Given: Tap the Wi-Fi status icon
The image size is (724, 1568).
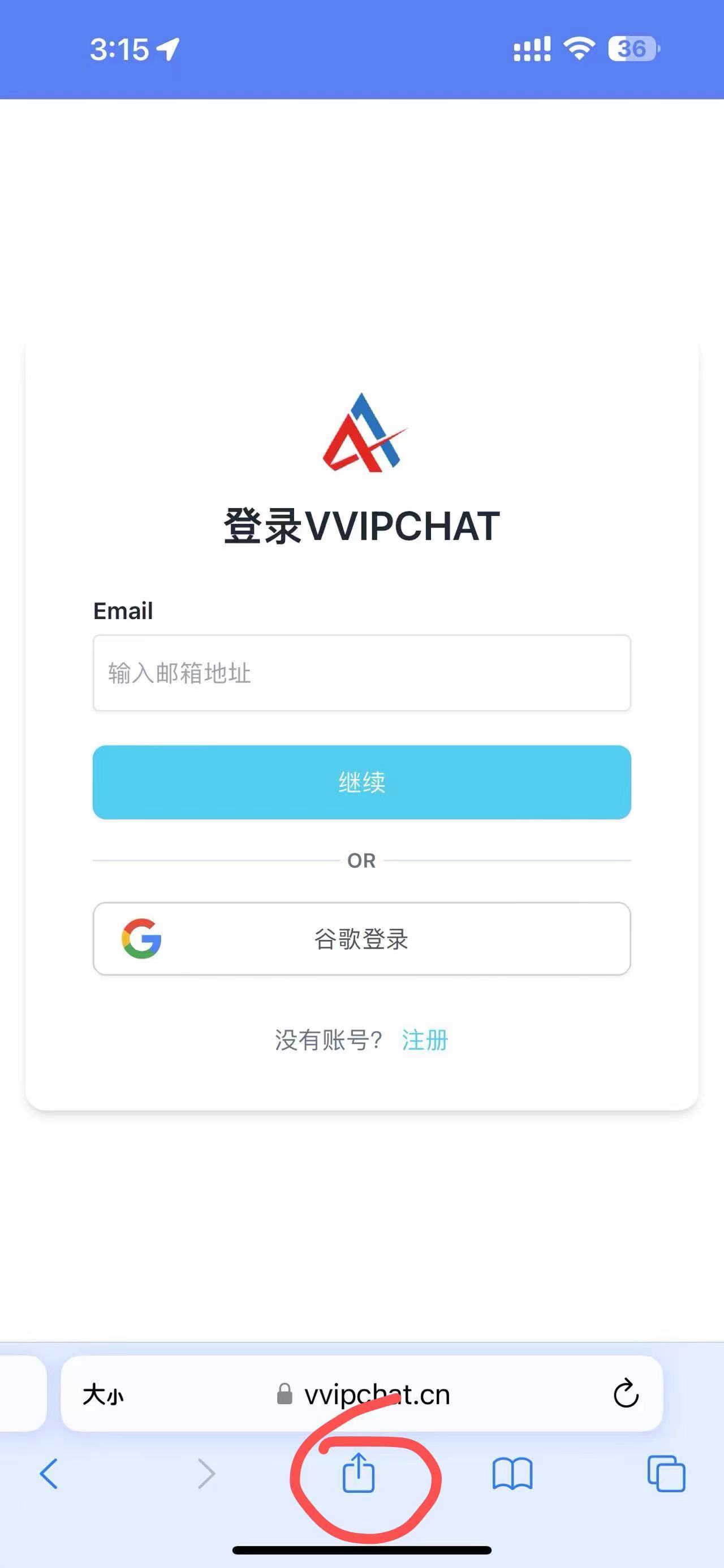Looking at the screenshot, I should coord(576,50).
